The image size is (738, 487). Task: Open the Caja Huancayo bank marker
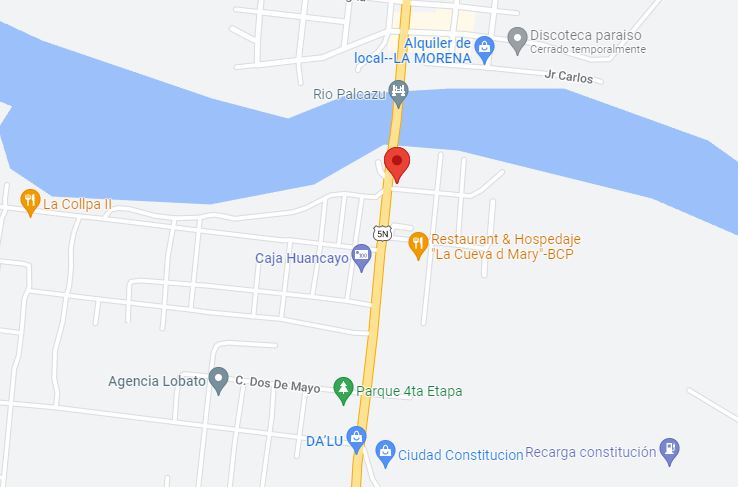tap(362, 256)
